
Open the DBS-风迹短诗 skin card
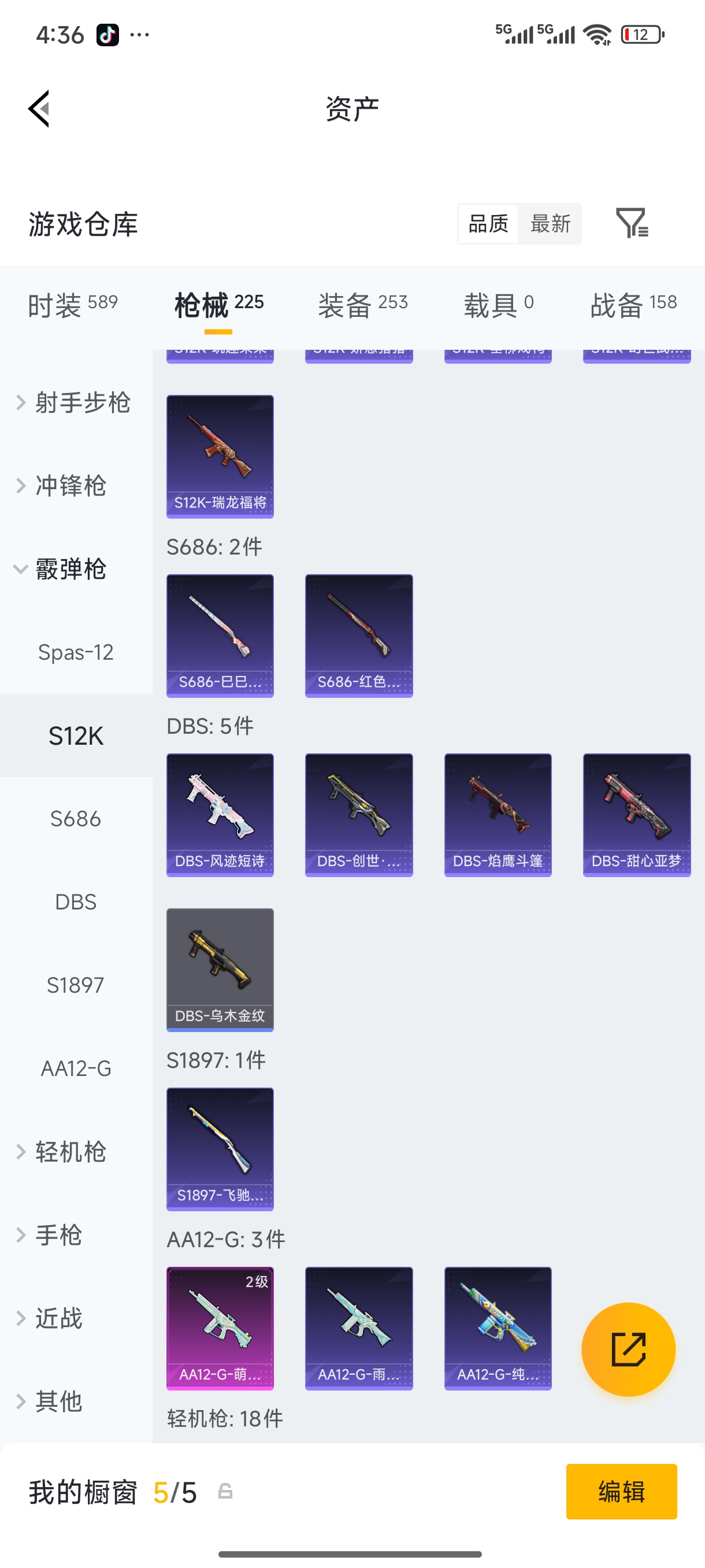(x=220, y=816)
